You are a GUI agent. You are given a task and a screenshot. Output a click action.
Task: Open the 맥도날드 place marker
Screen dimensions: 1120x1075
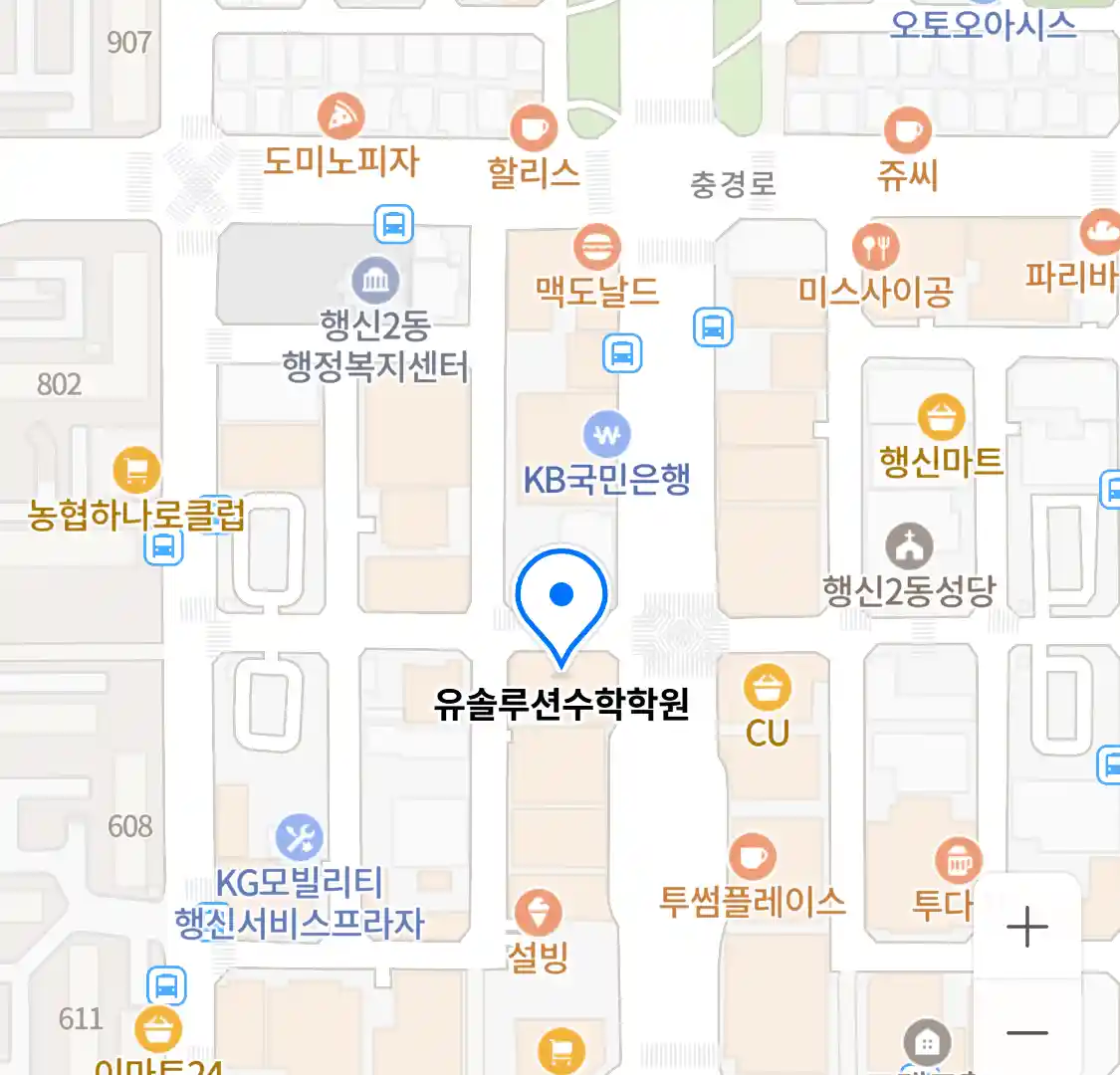596,248
